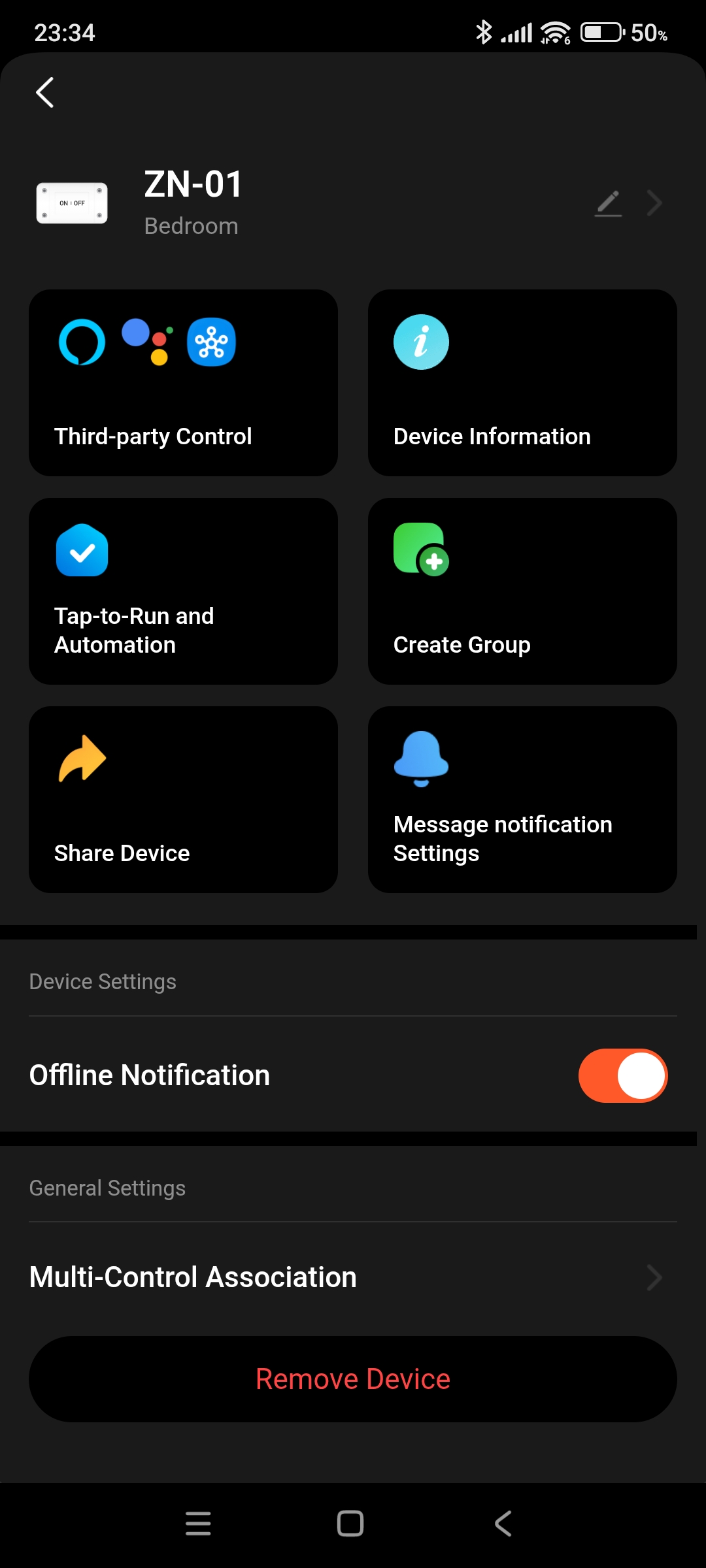Tap the SmartThings icon

pos(211,342)
